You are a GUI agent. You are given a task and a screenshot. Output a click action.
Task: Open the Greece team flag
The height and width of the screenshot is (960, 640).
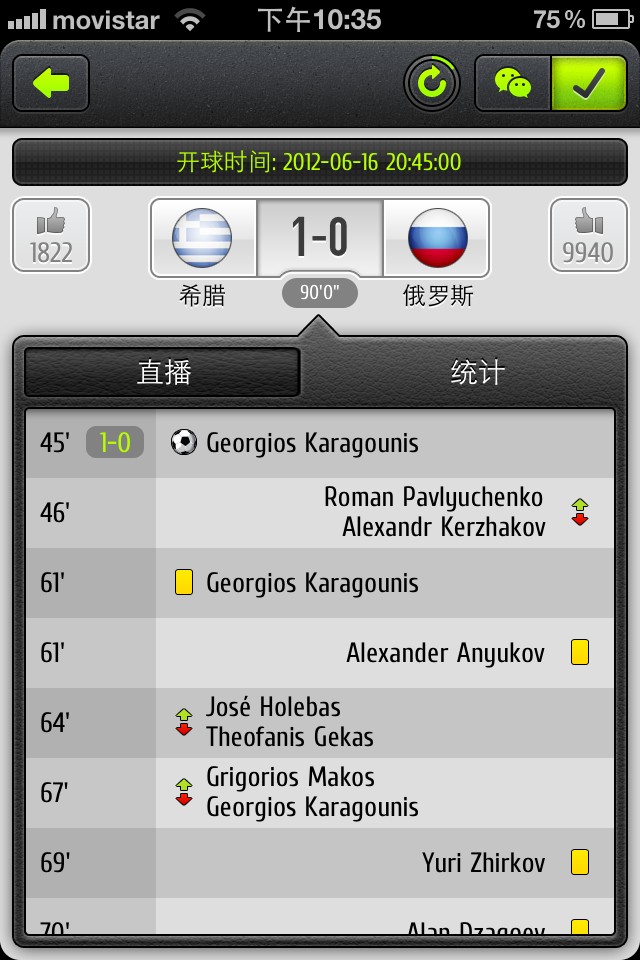pos(203,238)
